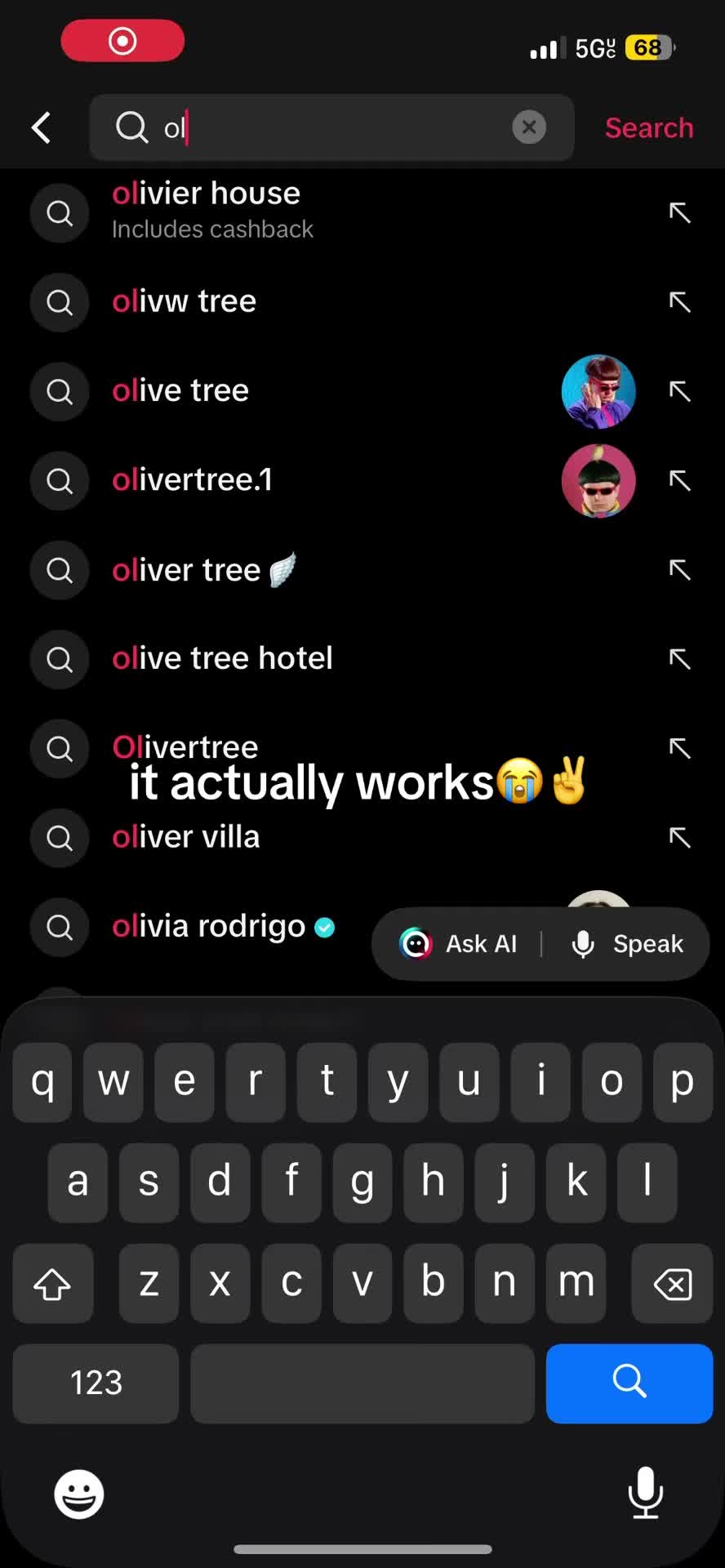Screen dimensions: 725x1568
Task: Choose the "olivw tree" suggestion
Action: [x=362, y=302]
